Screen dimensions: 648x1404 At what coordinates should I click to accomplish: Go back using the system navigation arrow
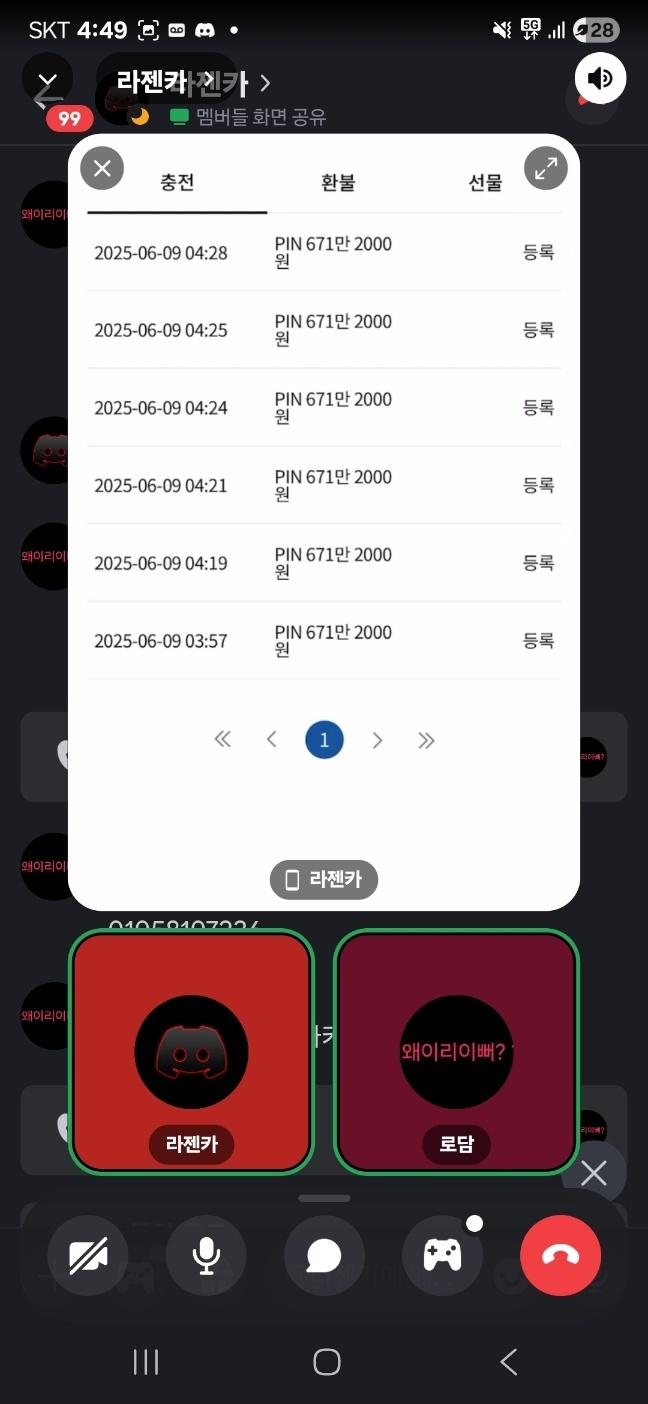(x=508, y=1361)
